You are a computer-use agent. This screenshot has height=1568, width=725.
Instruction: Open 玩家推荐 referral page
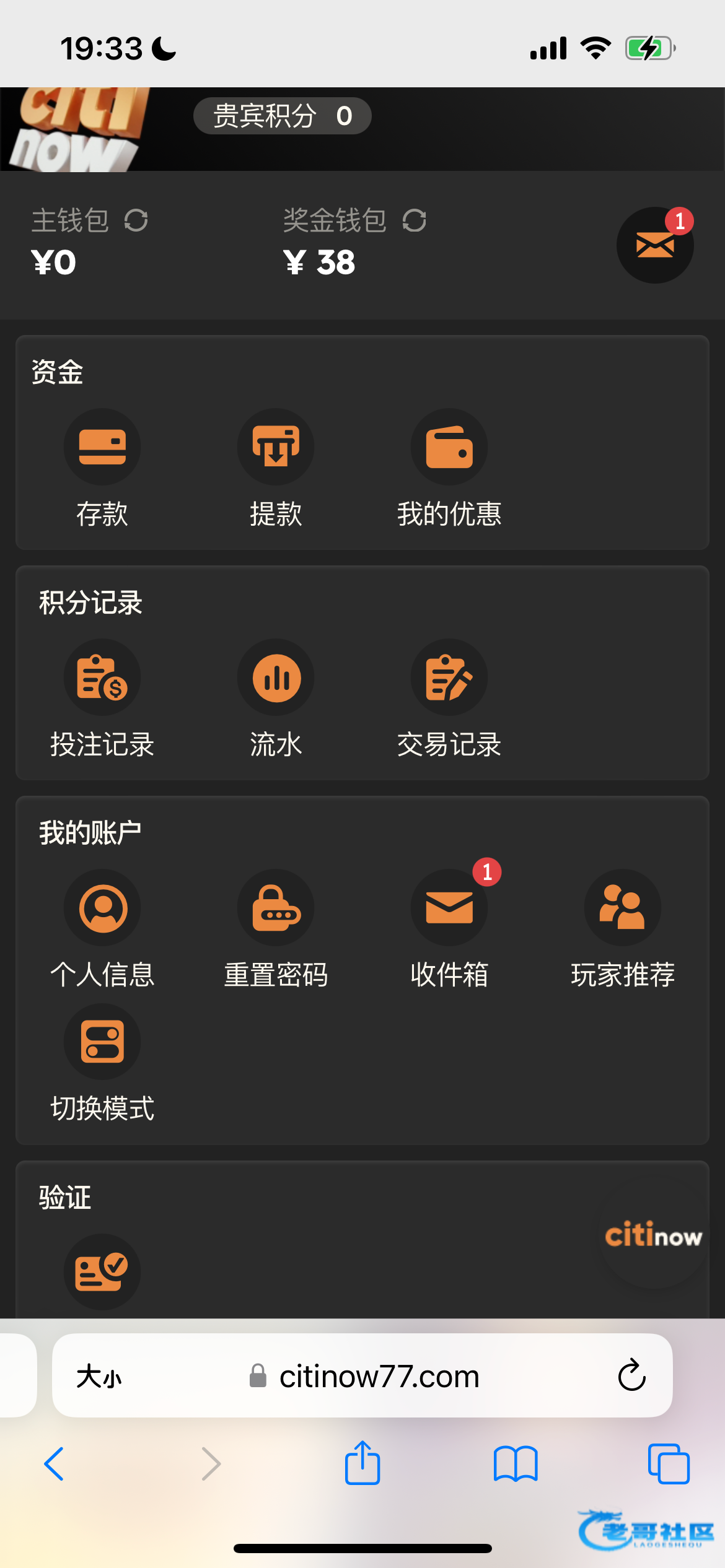(623, 908)
